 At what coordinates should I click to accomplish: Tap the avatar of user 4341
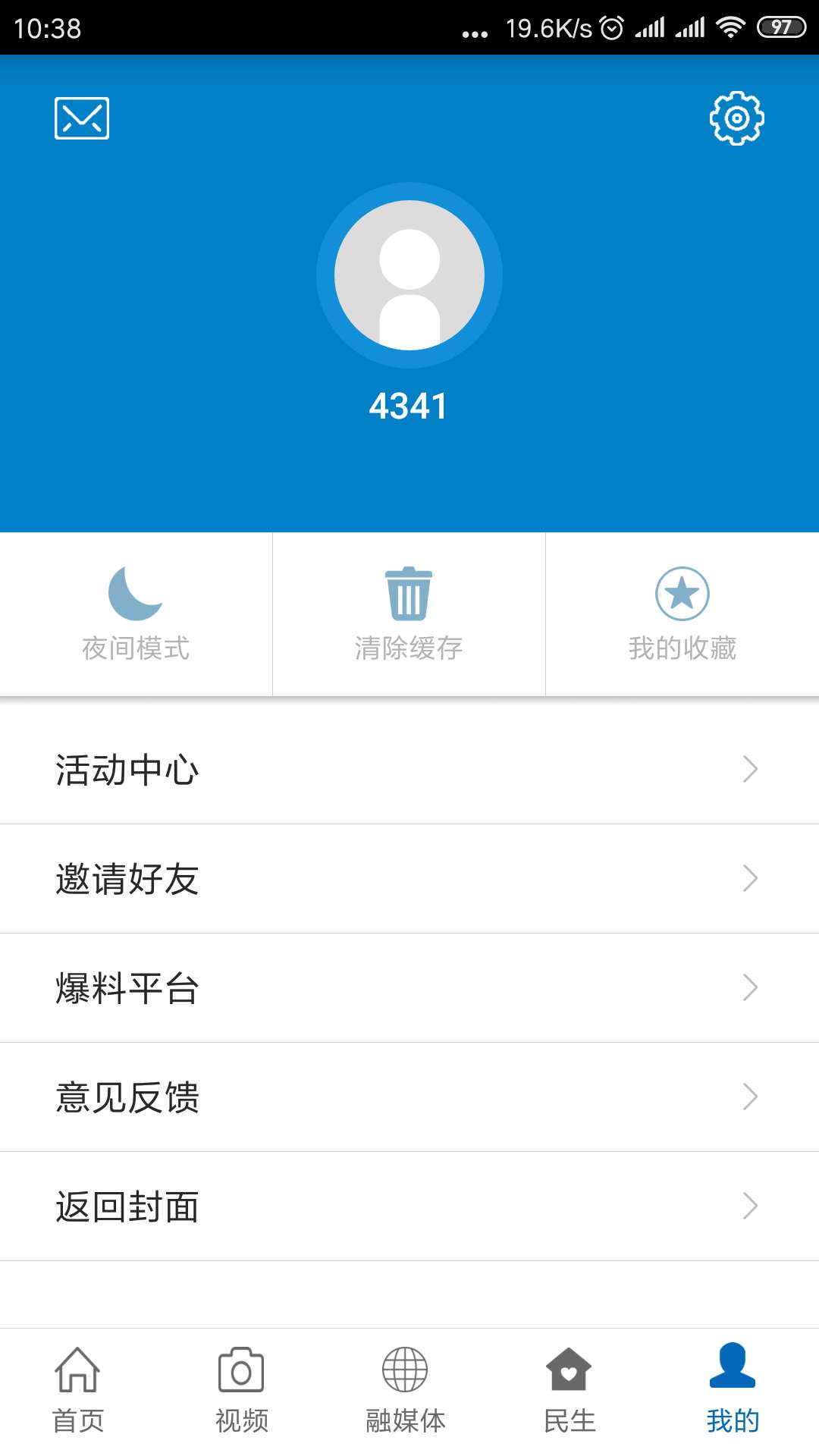[409, 276]
